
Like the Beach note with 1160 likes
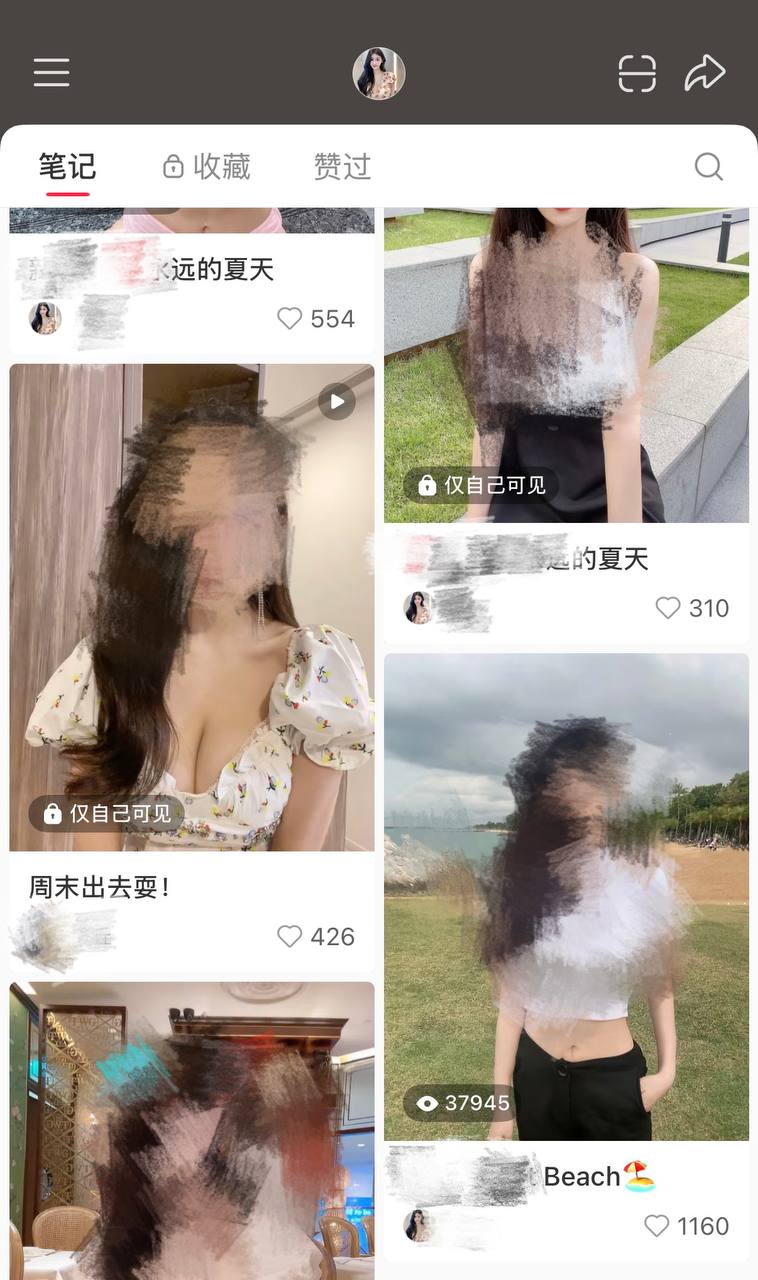[656, 1226]
